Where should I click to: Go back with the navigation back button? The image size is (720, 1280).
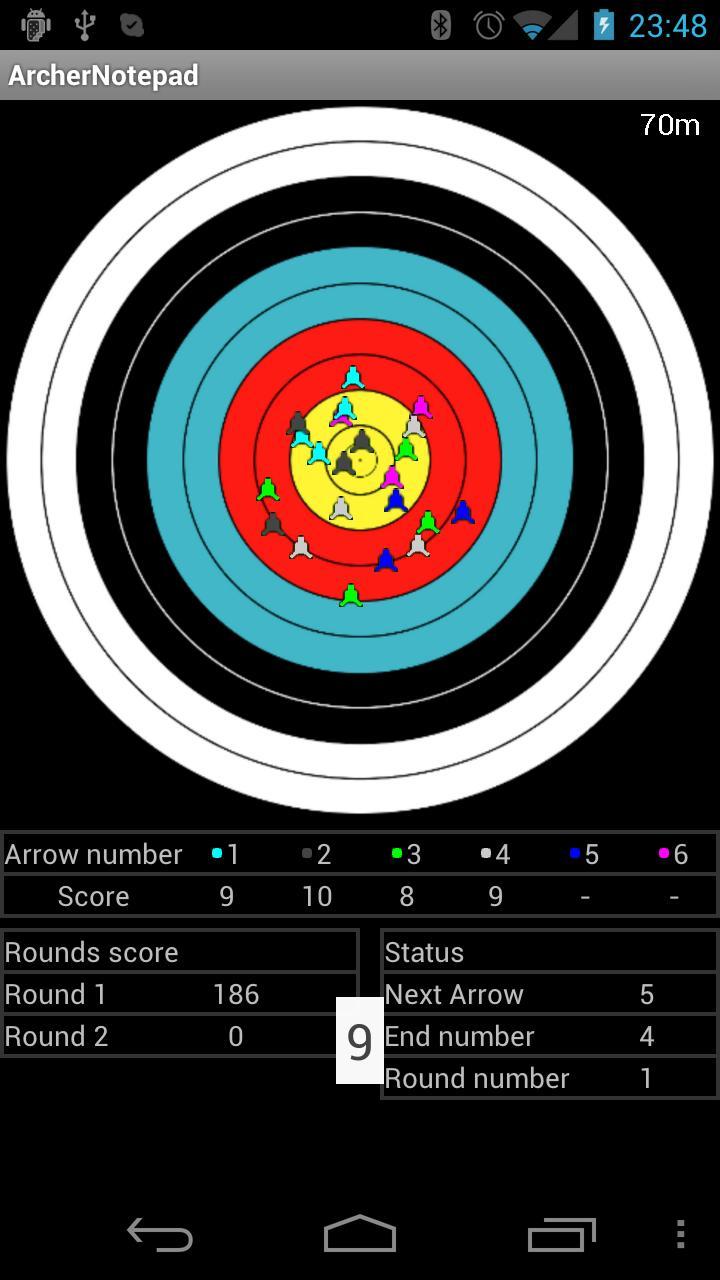click(x=160, y=1235)
